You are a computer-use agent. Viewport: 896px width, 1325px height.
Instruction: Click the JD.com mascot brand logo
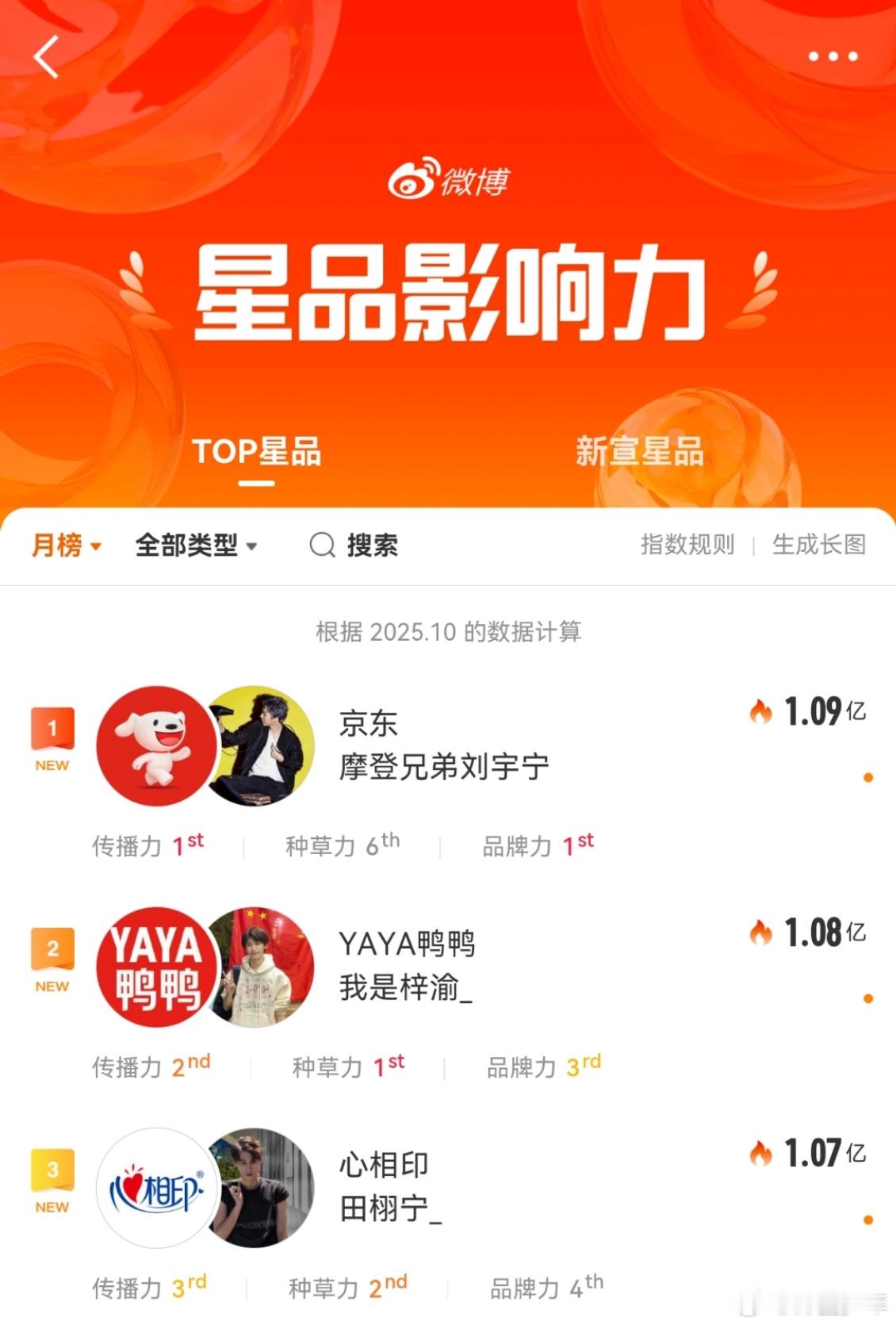(x=157, y=746)
